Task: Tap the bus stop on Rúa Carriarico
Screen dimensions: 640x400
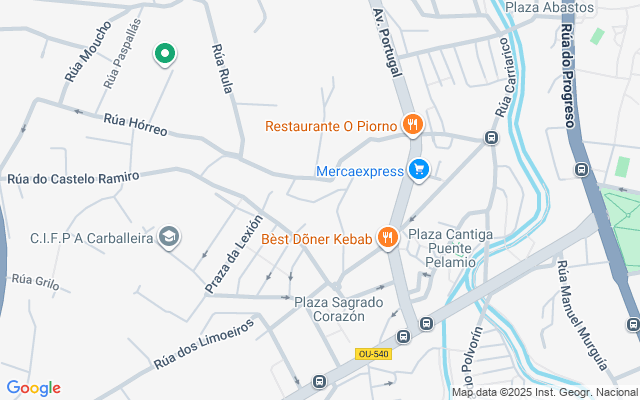Action: tap(491, 138)
